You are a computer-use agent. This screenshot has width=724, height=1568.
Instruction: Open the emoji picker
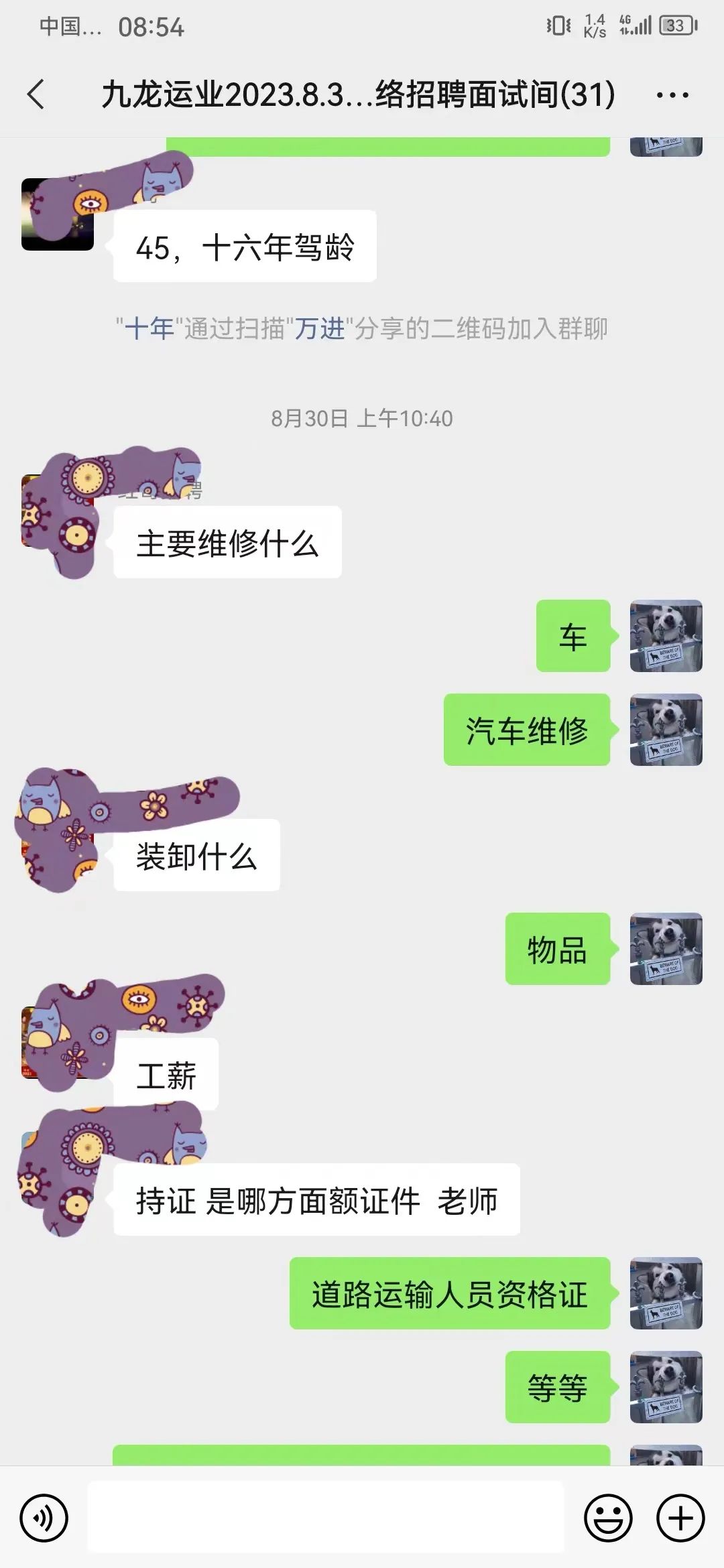coord(609,1518)
